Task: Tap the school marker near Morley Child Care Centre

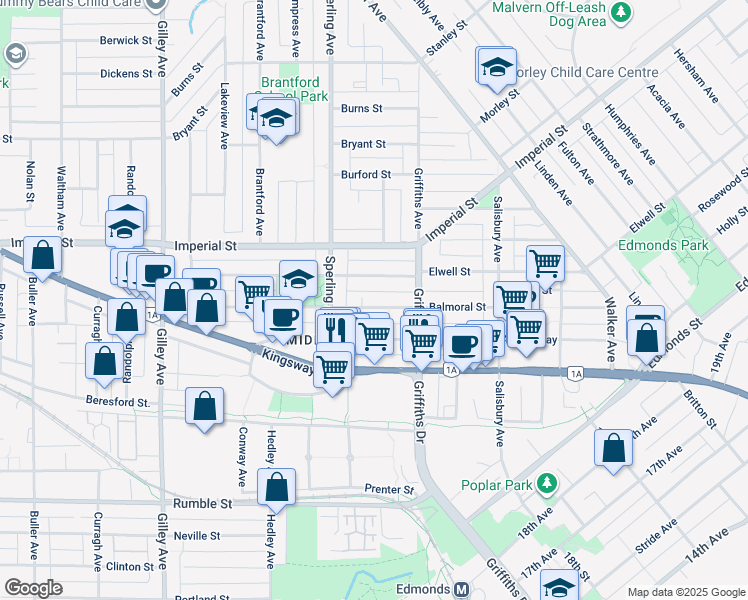Action: (x=496, y=68)
